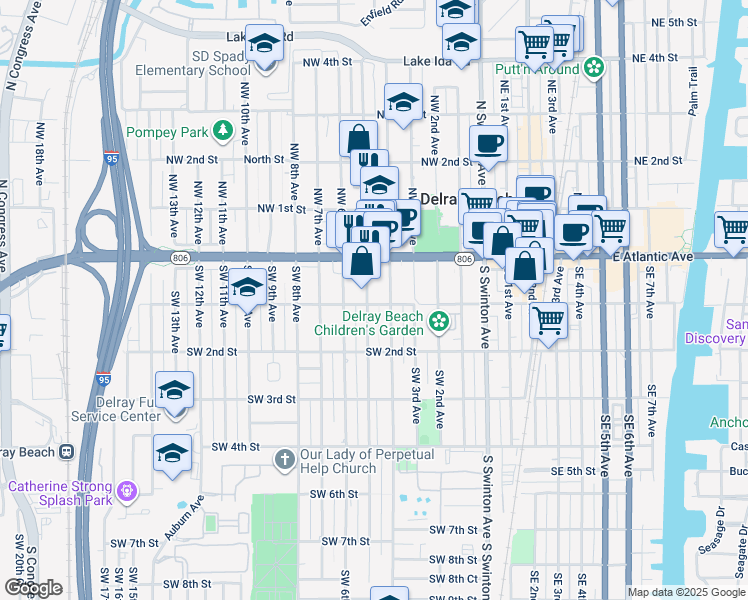Select the school marker near SW 9th Ave
Viewport: 748px width, 600px height.
(247, 288)
